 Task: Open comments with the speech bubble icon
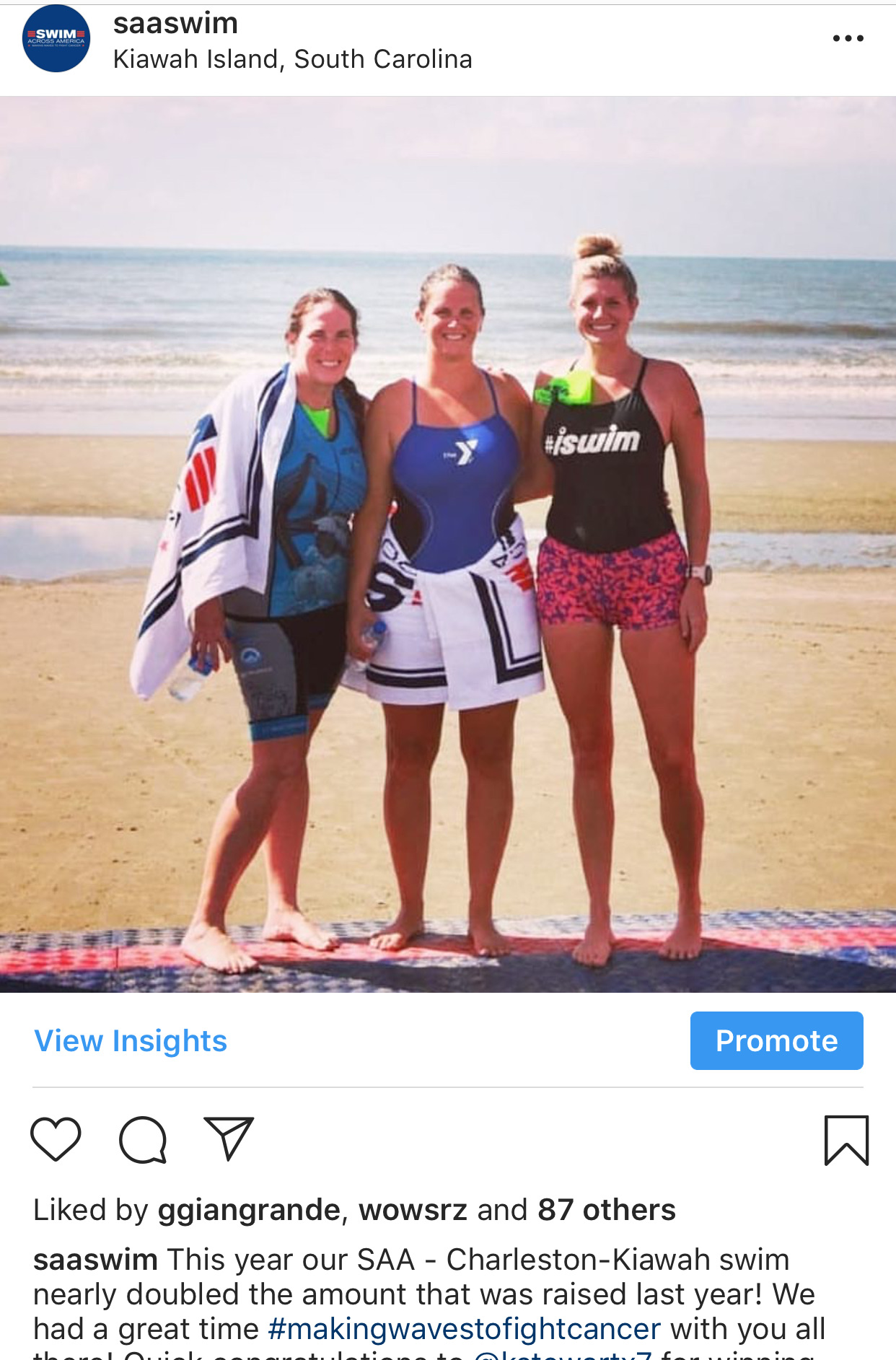point(143,1139)
